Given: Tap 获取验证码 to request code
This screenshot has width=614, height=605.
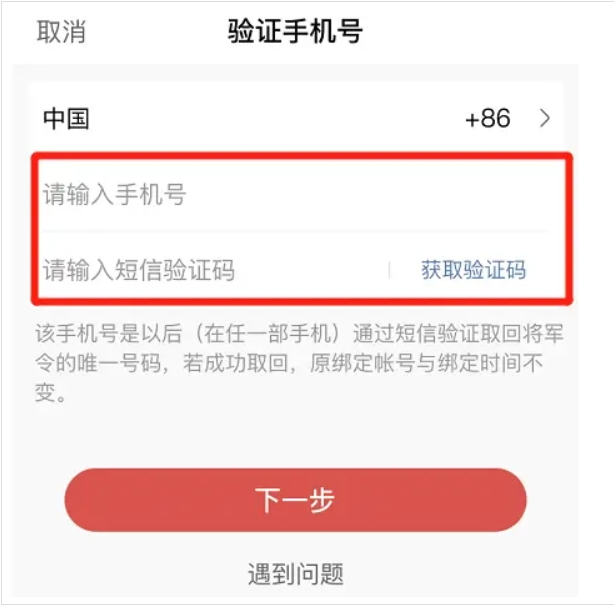Looking at the screenshot, I should 473,269.
